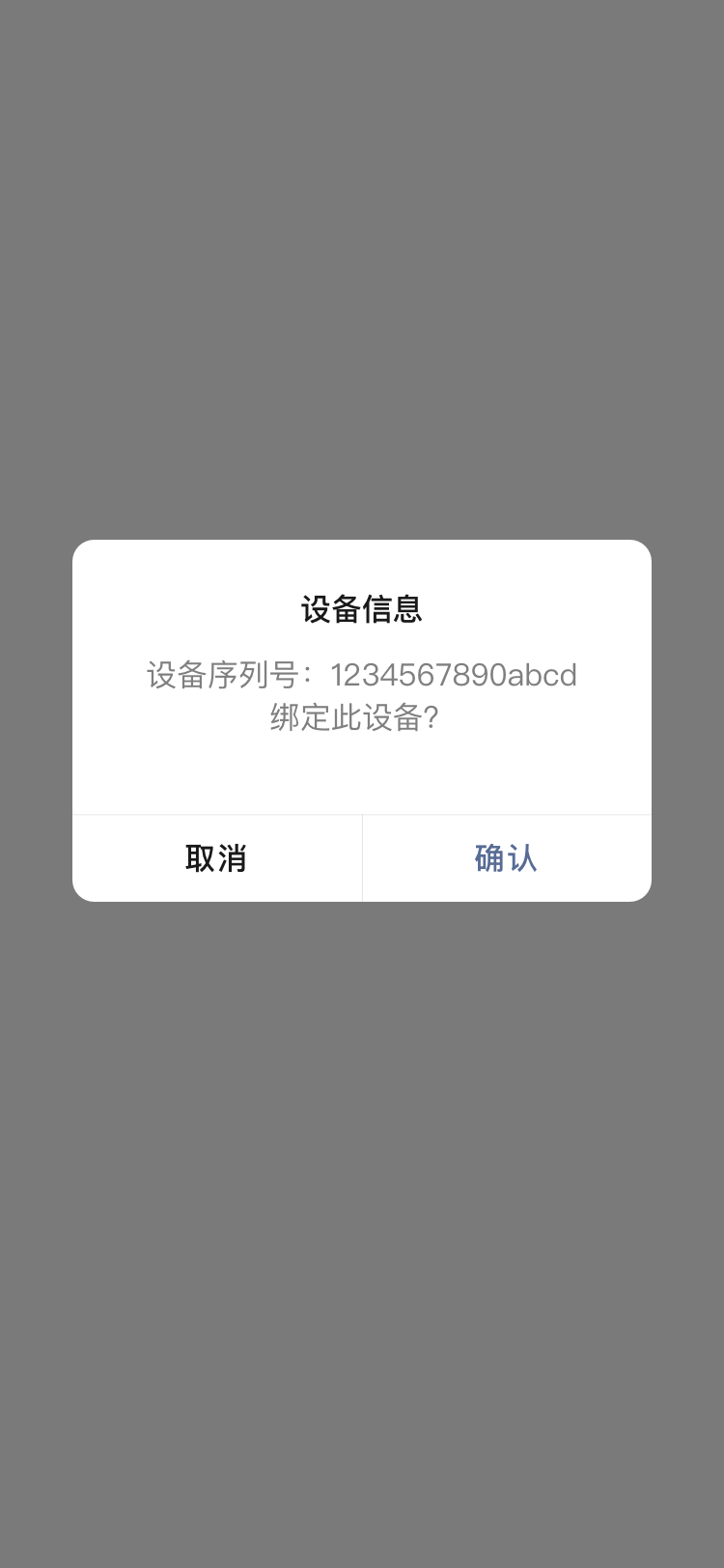Tap 取消 to cancel device binding
Screen dimensions: 724x1568
pyautogui.click(x=216, y=858)
